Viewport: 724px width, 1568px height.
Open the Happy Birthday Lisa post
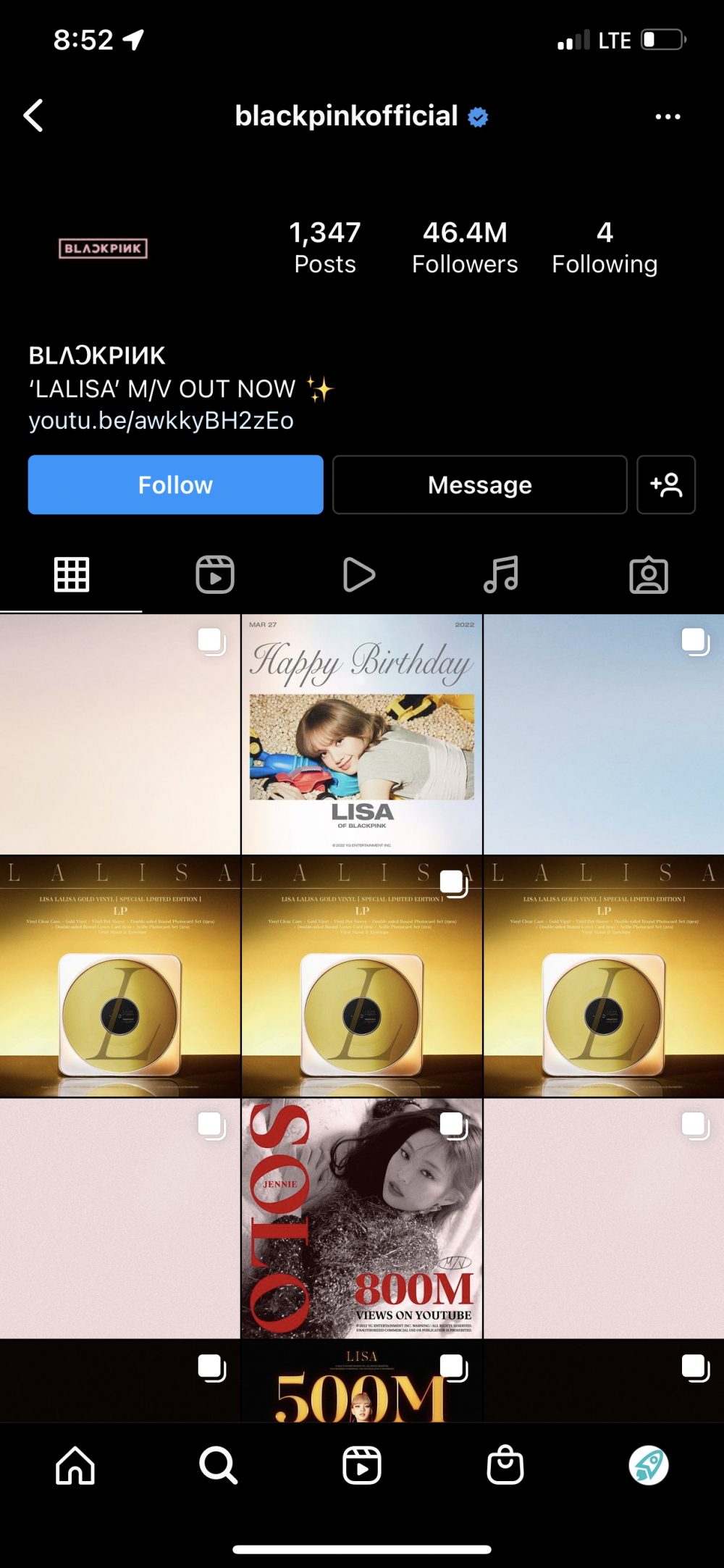coord(361,734)
